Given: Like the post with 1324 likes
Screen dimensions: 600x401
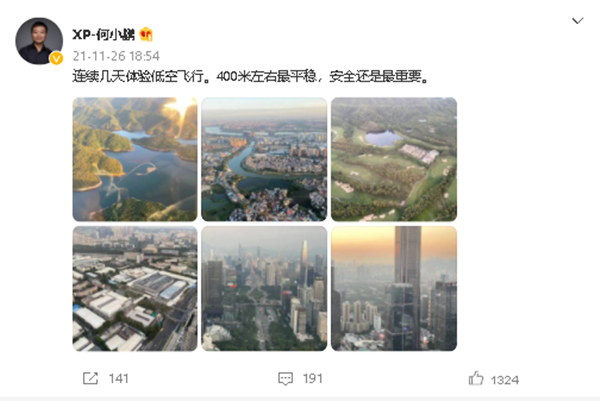Looking at the screenshot, I should pos(494,378).
